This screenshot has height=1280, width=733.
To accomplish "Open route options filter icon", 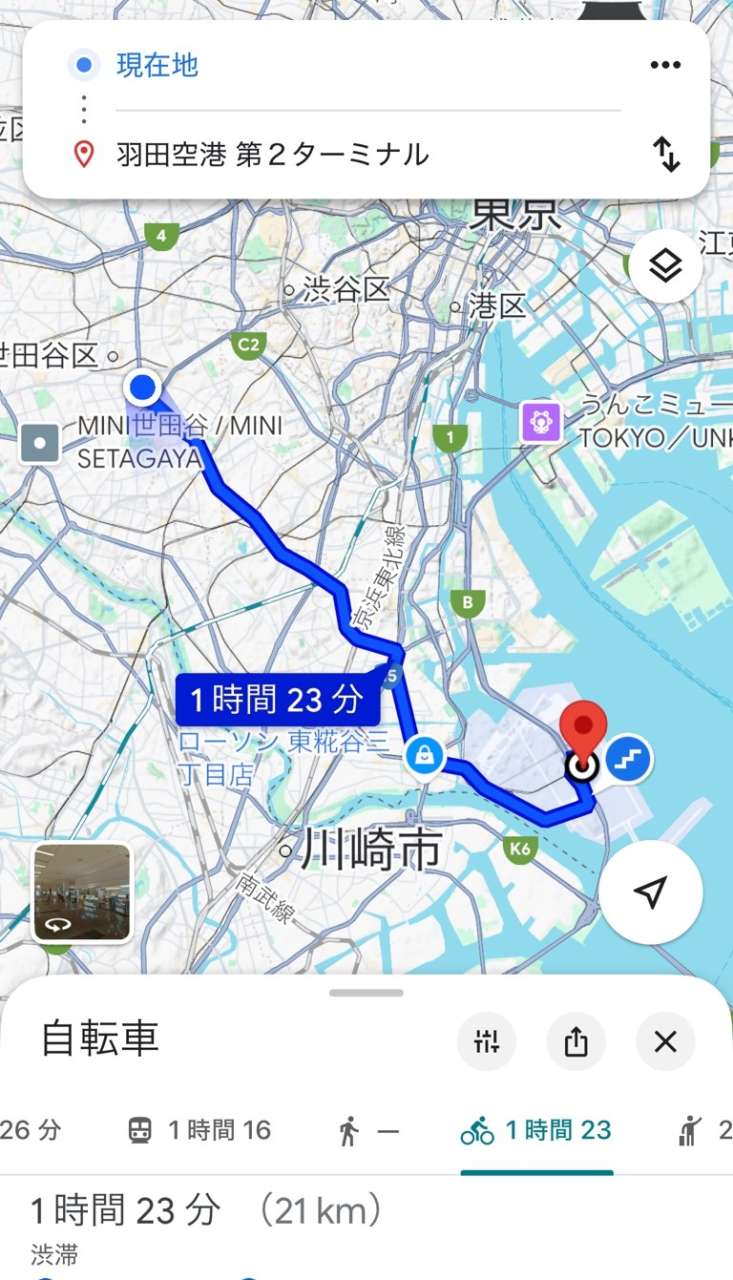I will (486, 1042).
